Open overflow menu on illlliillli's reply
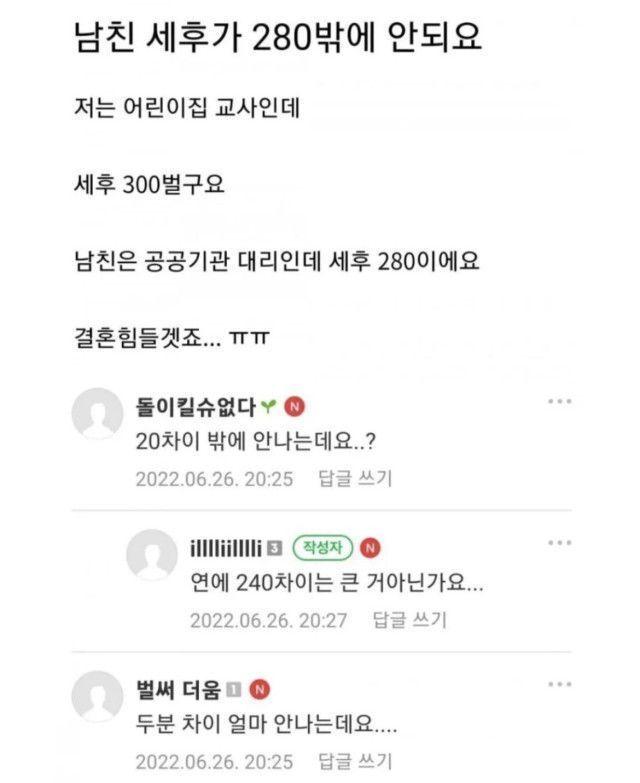This screenshot has height=783, width=640. pos(559,543)
